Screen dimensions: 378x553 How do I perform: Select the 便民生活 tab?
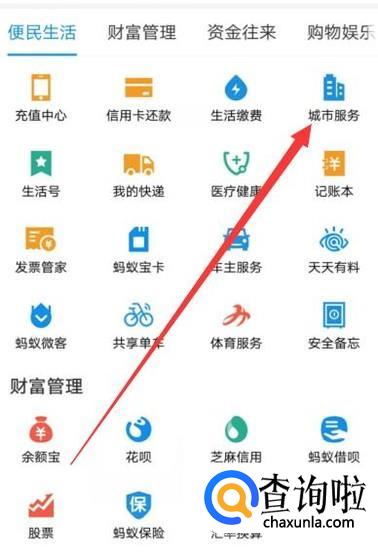click(x=42, y=32)
